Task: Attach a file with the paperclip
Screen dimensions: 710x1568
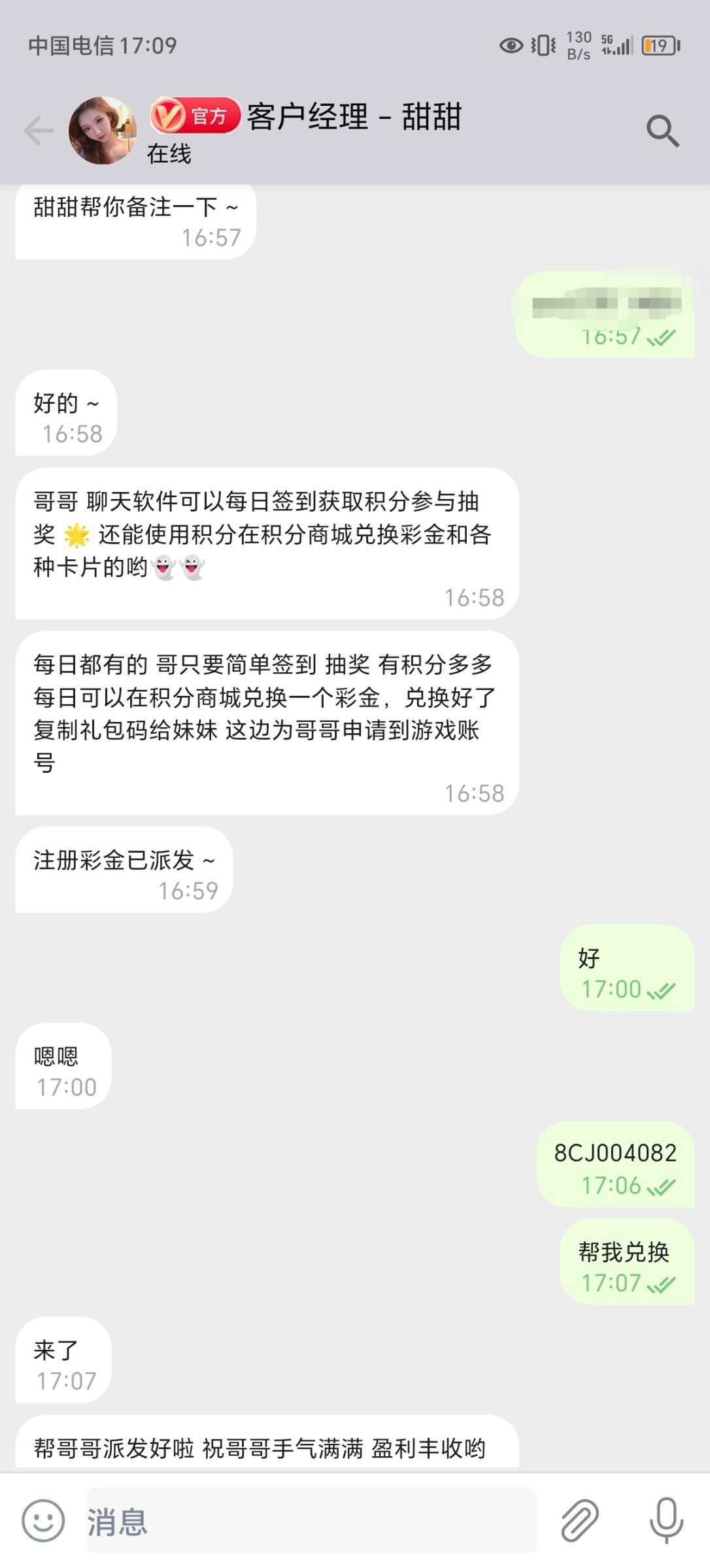Action: coord(579,1520)
